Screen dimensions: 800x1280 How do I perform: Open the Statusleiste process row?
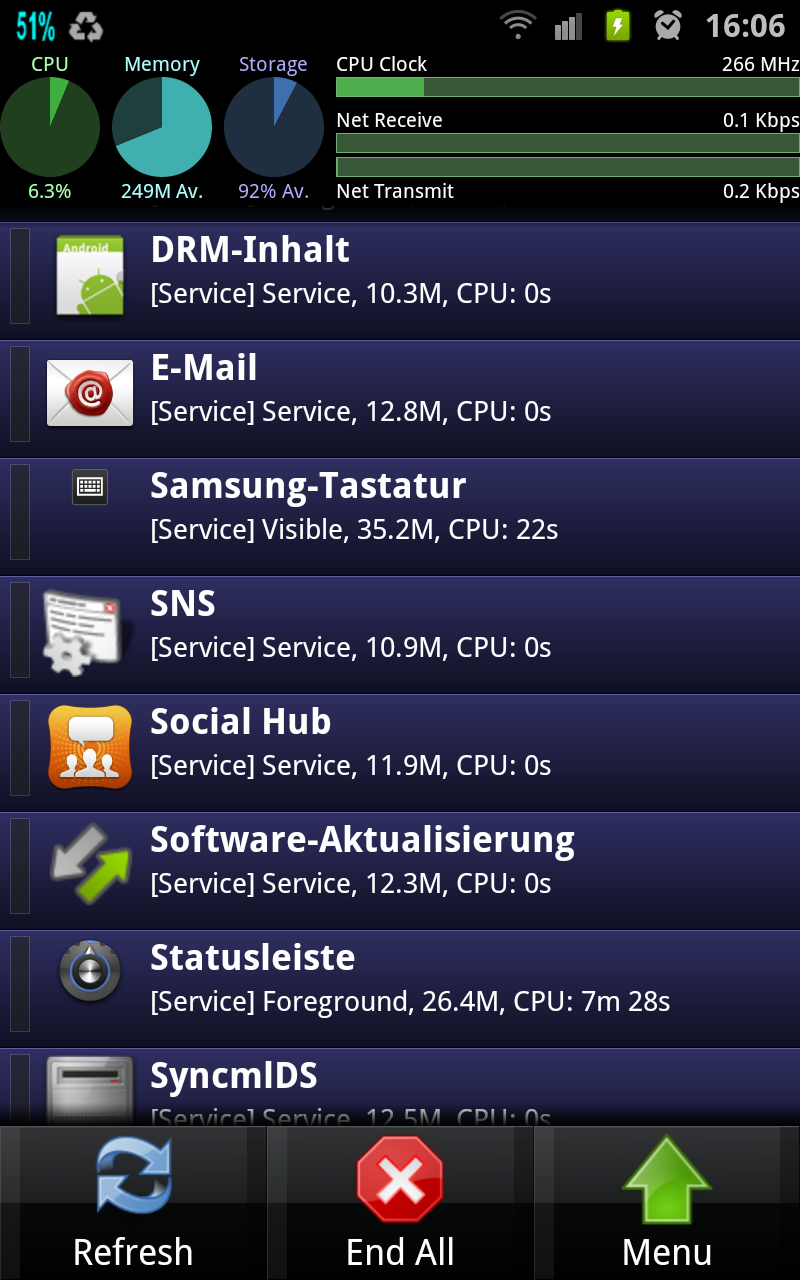pyautogui.click(x=400, y=989)
